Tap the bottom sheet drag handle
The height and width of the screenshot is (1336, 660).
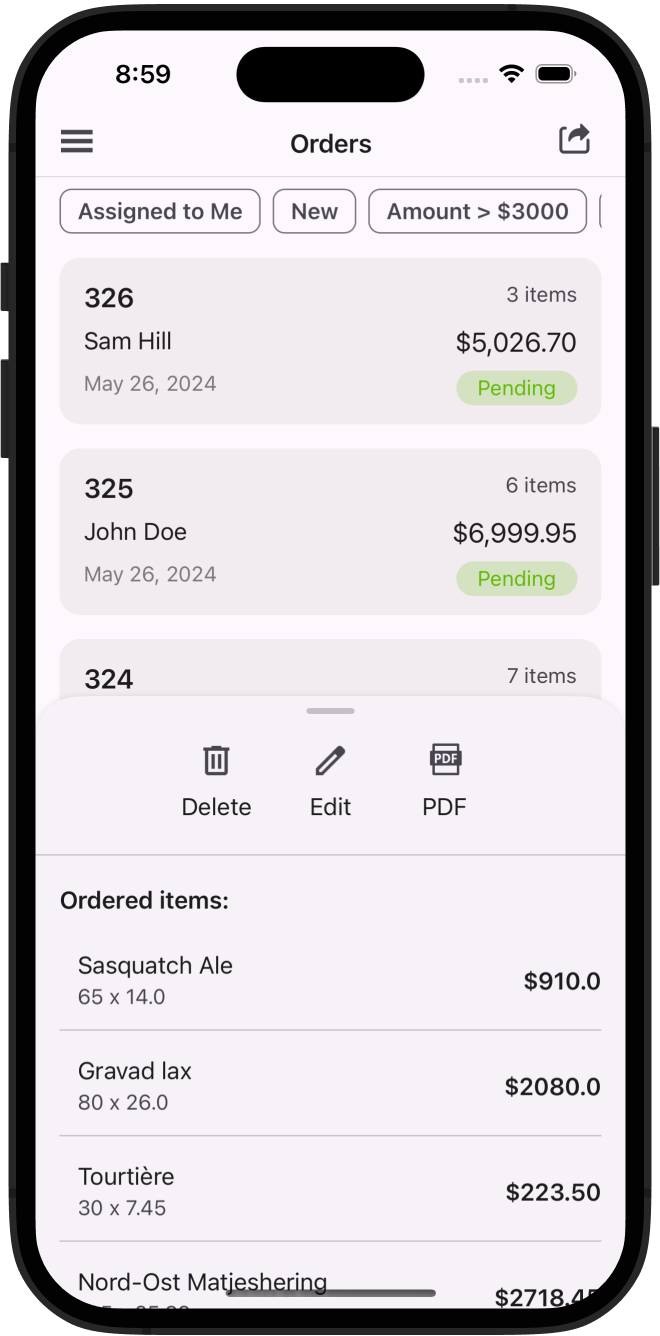pyautogui.click(x=331, y=711)
